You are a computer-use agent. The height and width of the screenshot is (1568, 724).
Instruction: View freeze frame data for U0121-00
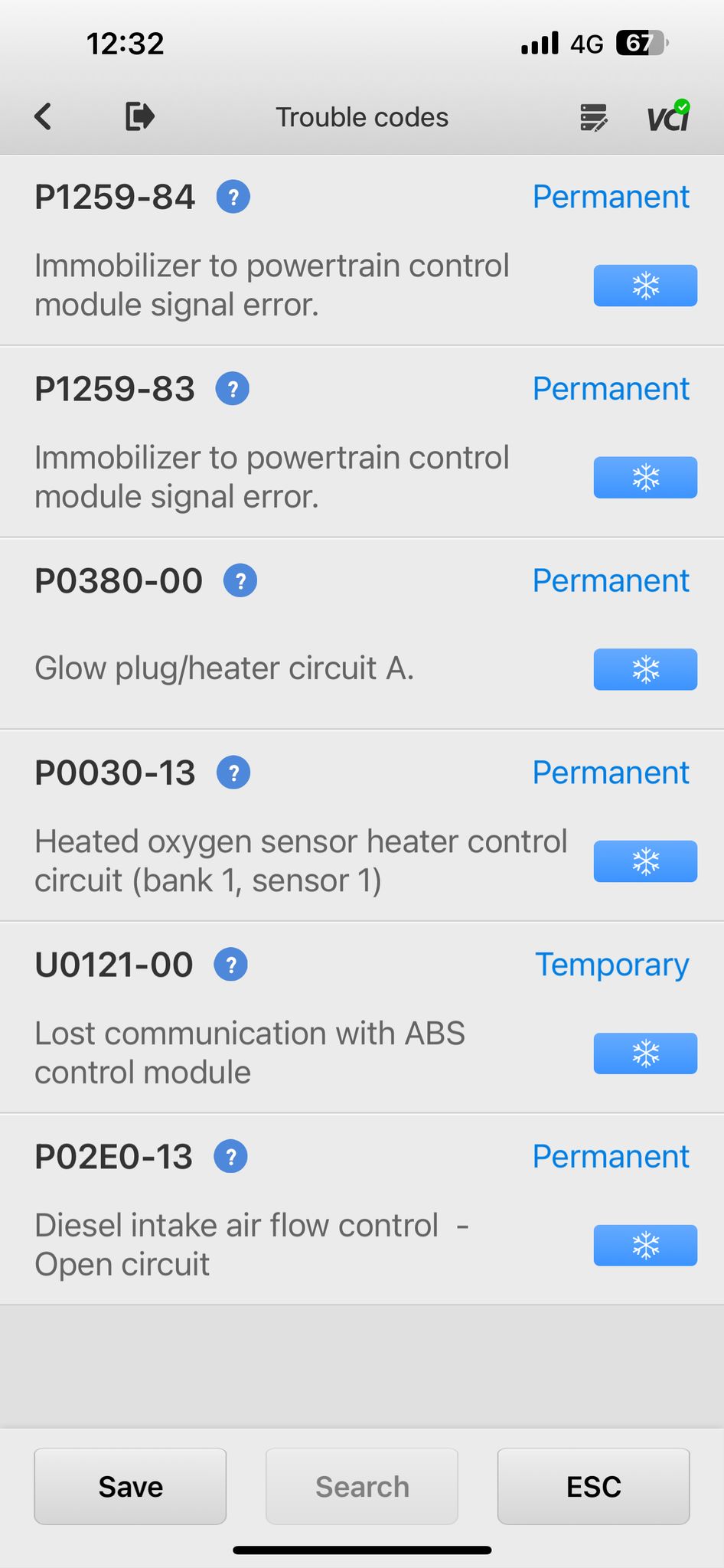click(645, 1053)
